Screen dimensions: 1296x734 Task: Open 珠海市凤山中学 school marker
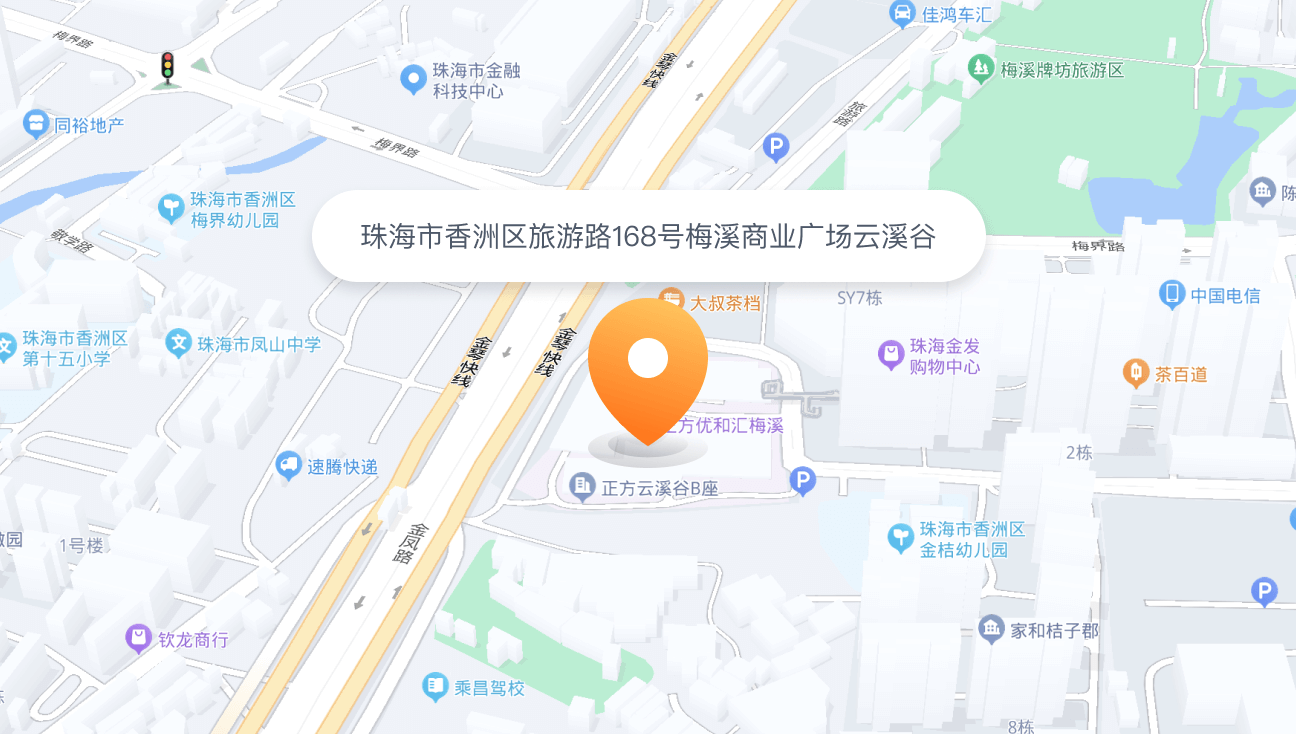pos(179,344)
